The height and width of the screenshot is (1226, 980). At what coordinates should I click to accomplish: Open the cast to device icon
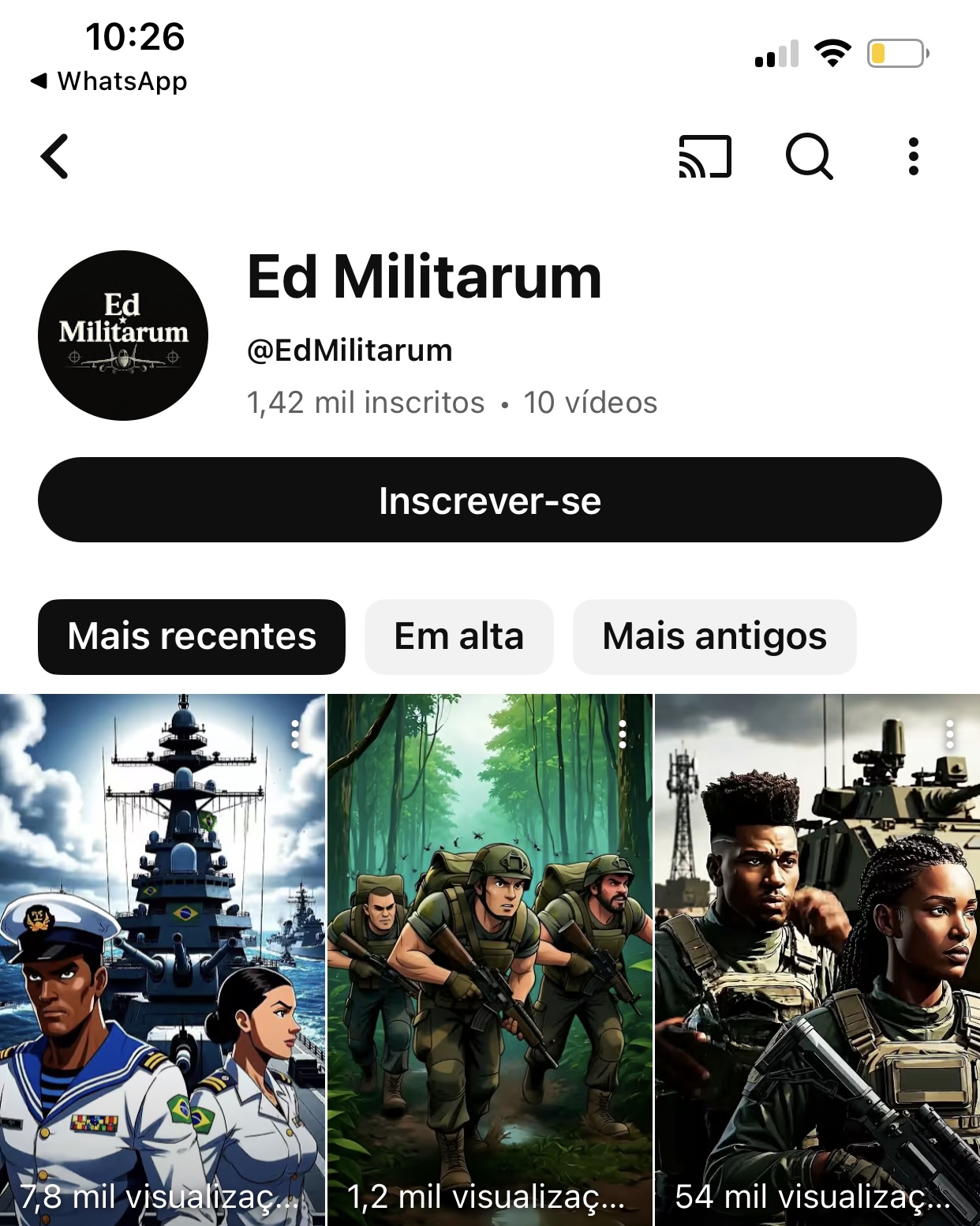click(705, 156)
